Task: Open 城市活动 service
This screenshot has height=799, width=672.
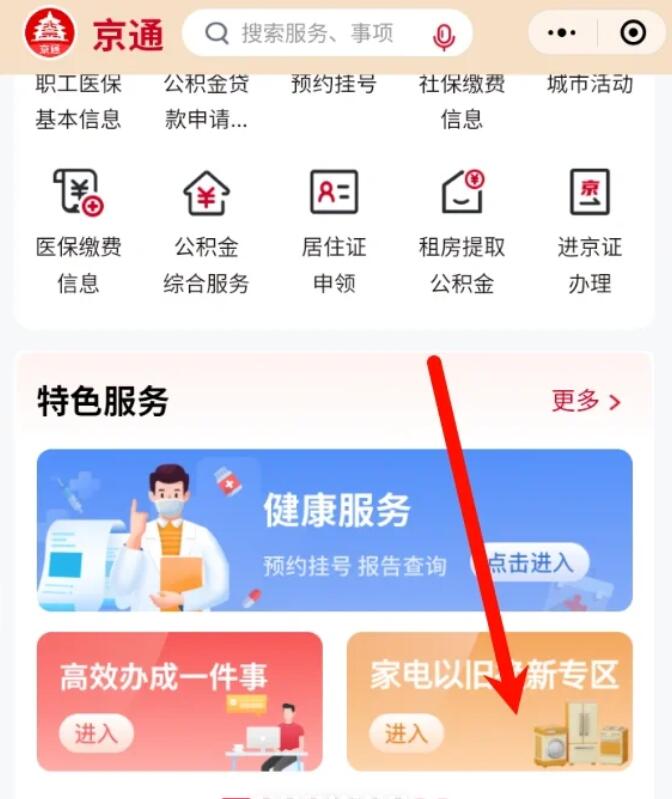Action: [589, 86]
